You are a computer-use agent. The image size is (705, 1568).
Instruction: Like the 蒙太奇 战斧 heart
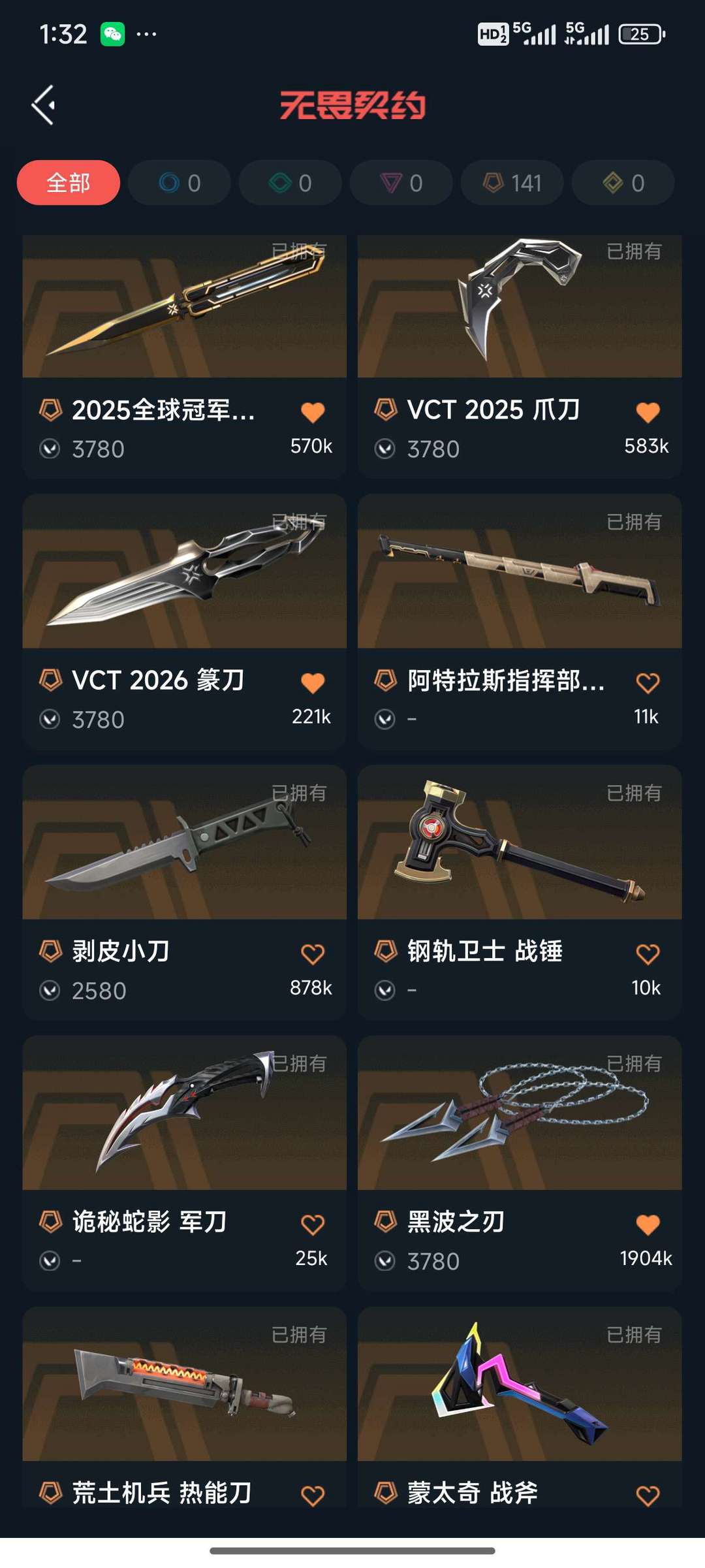pos(648,1496)
